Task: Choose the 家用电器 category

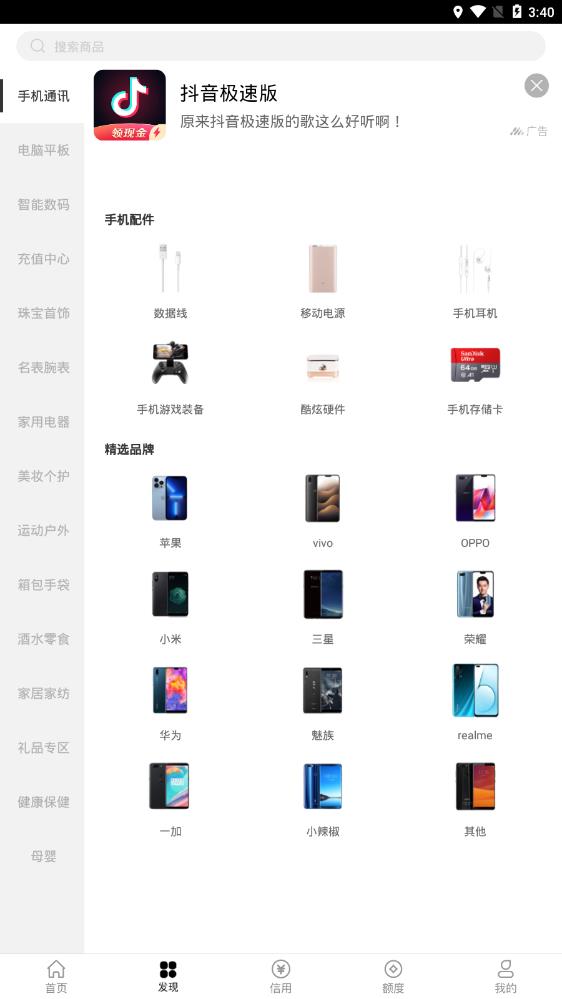Action: pyautogui.click(x=43, y=422)
